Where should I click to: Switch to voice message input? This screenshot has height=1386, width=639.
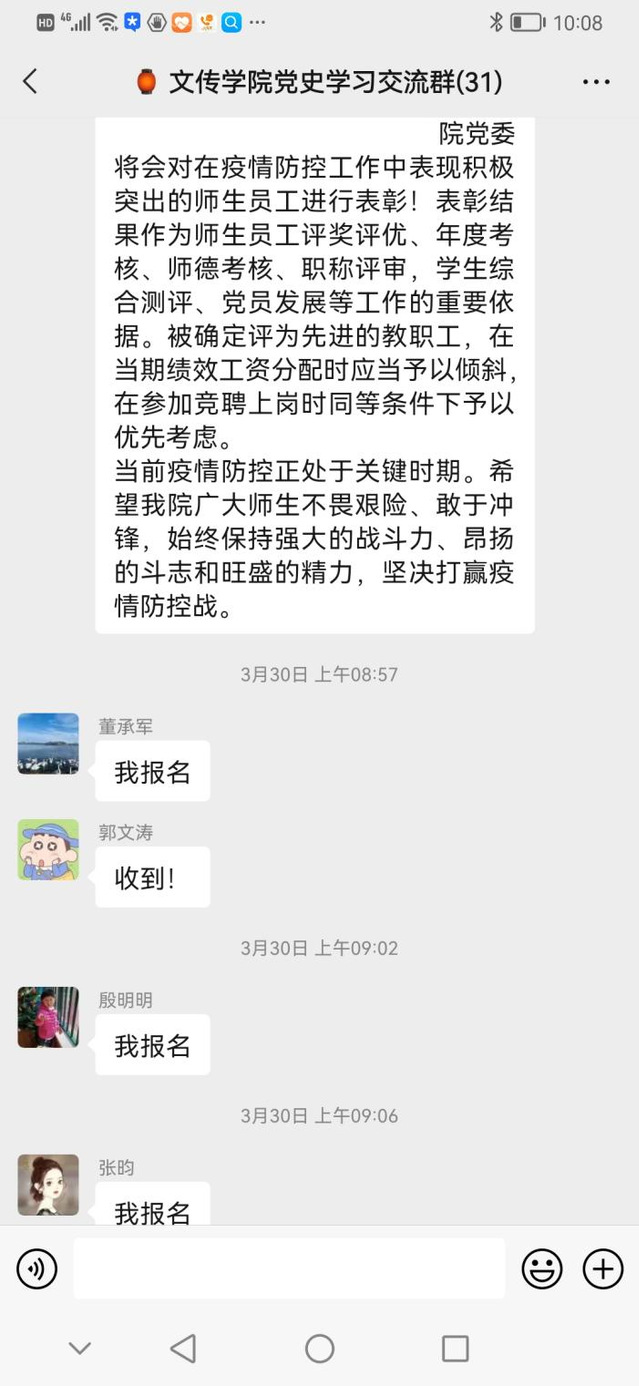(x=37, y=1269)
